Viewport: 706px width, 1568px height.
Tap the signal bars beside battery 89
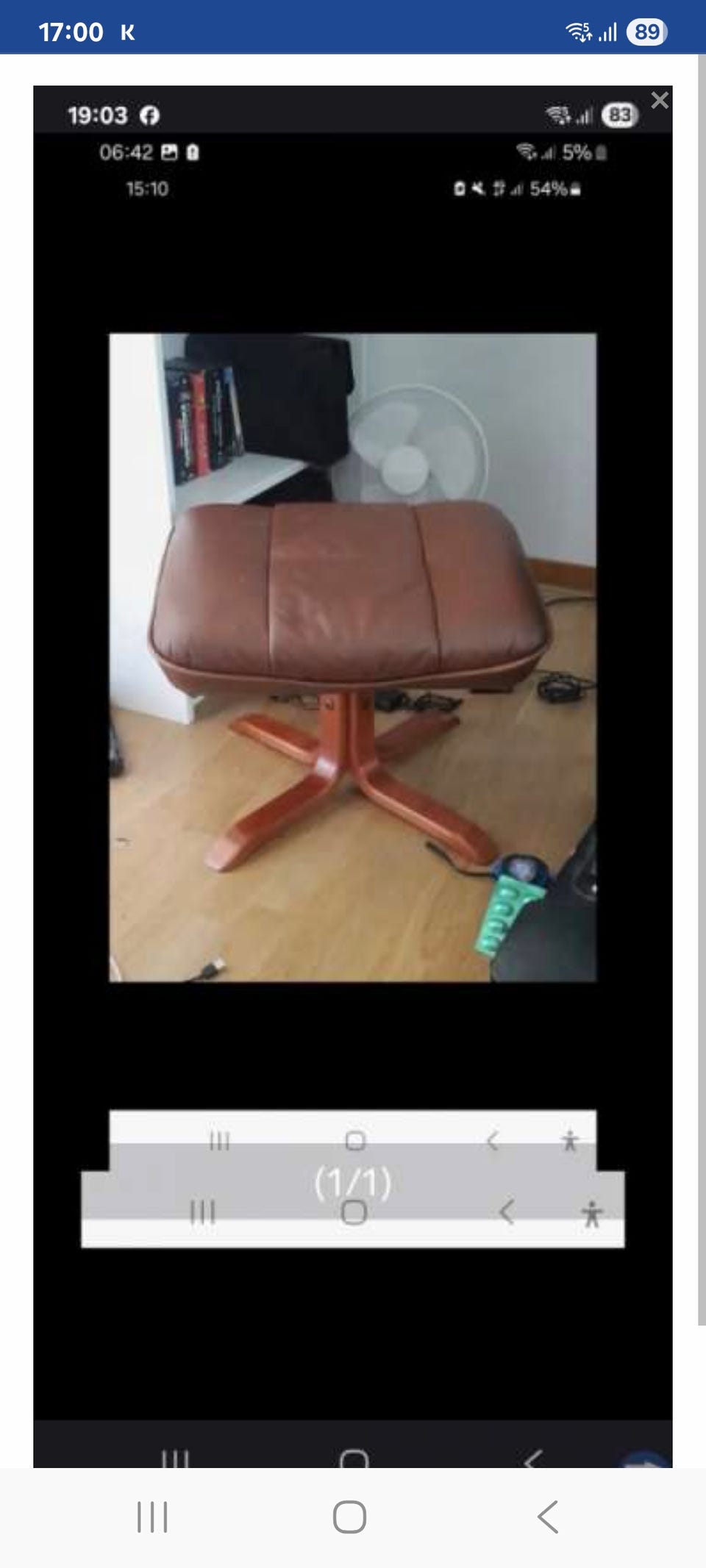click(609, 30)
